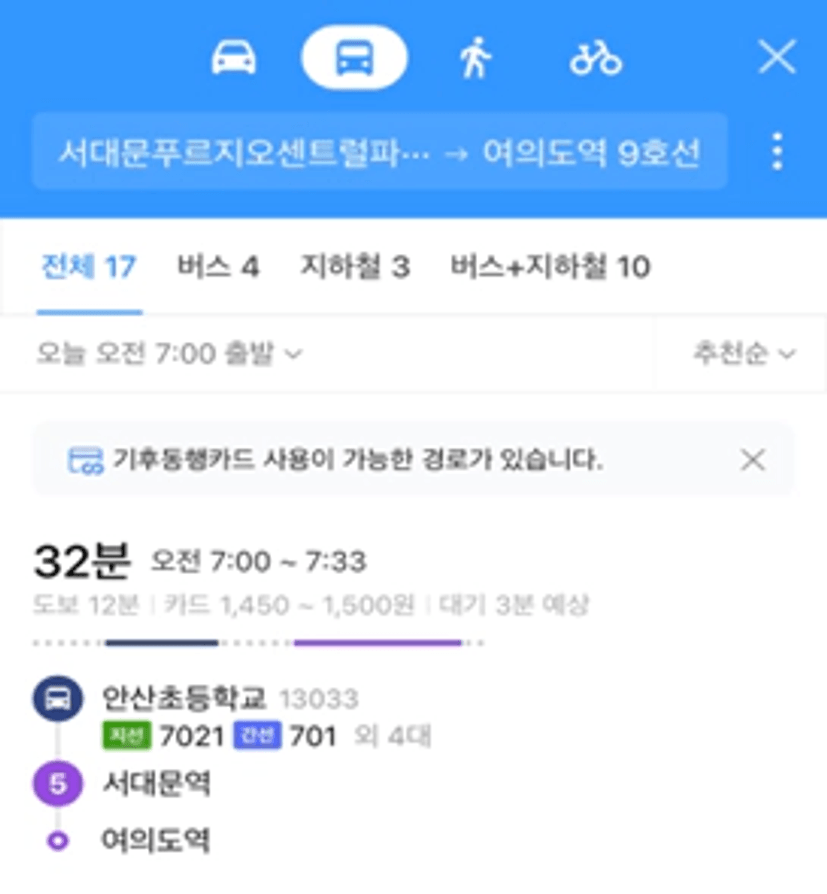Close the route search screen
The width and height of the screenshot is (827, 894).
point(776,58)
